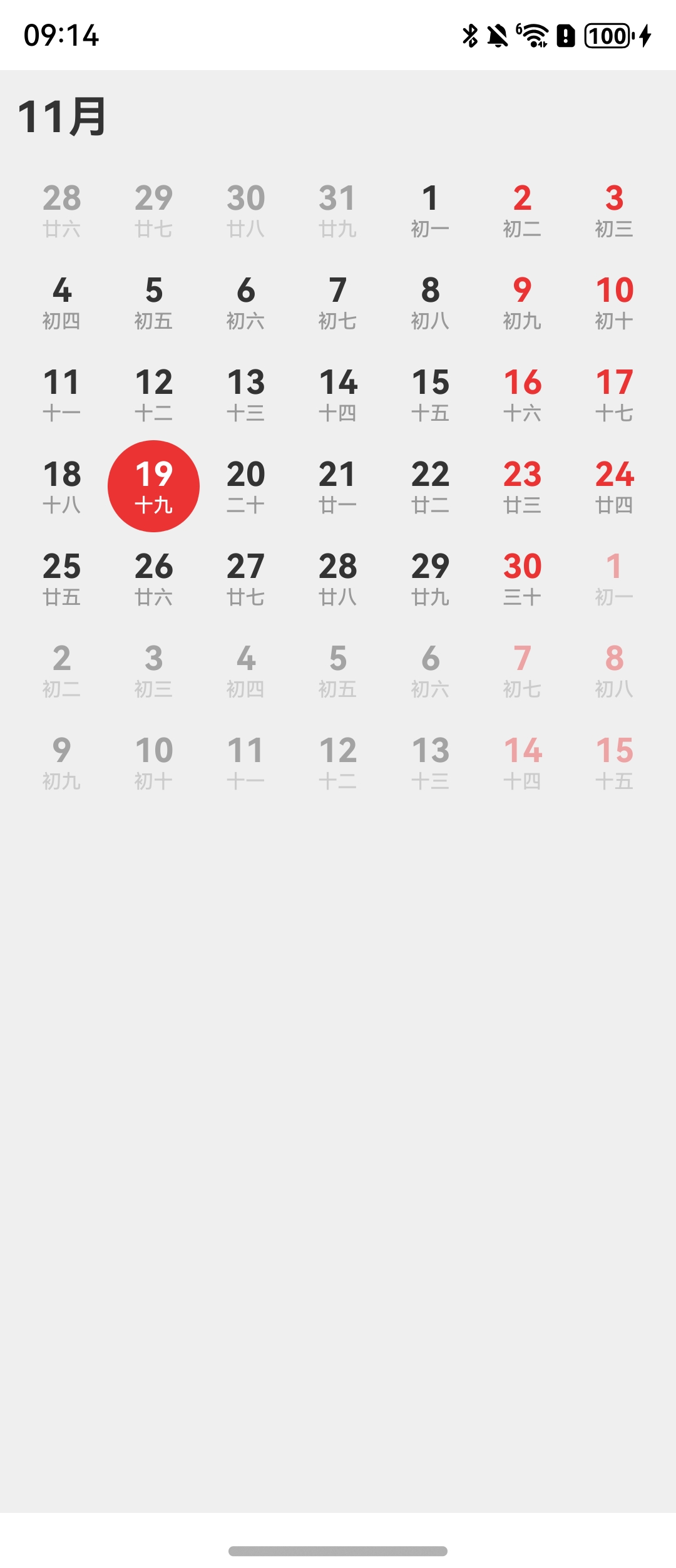Jump to greyed-out October 31

coord(337,210)
